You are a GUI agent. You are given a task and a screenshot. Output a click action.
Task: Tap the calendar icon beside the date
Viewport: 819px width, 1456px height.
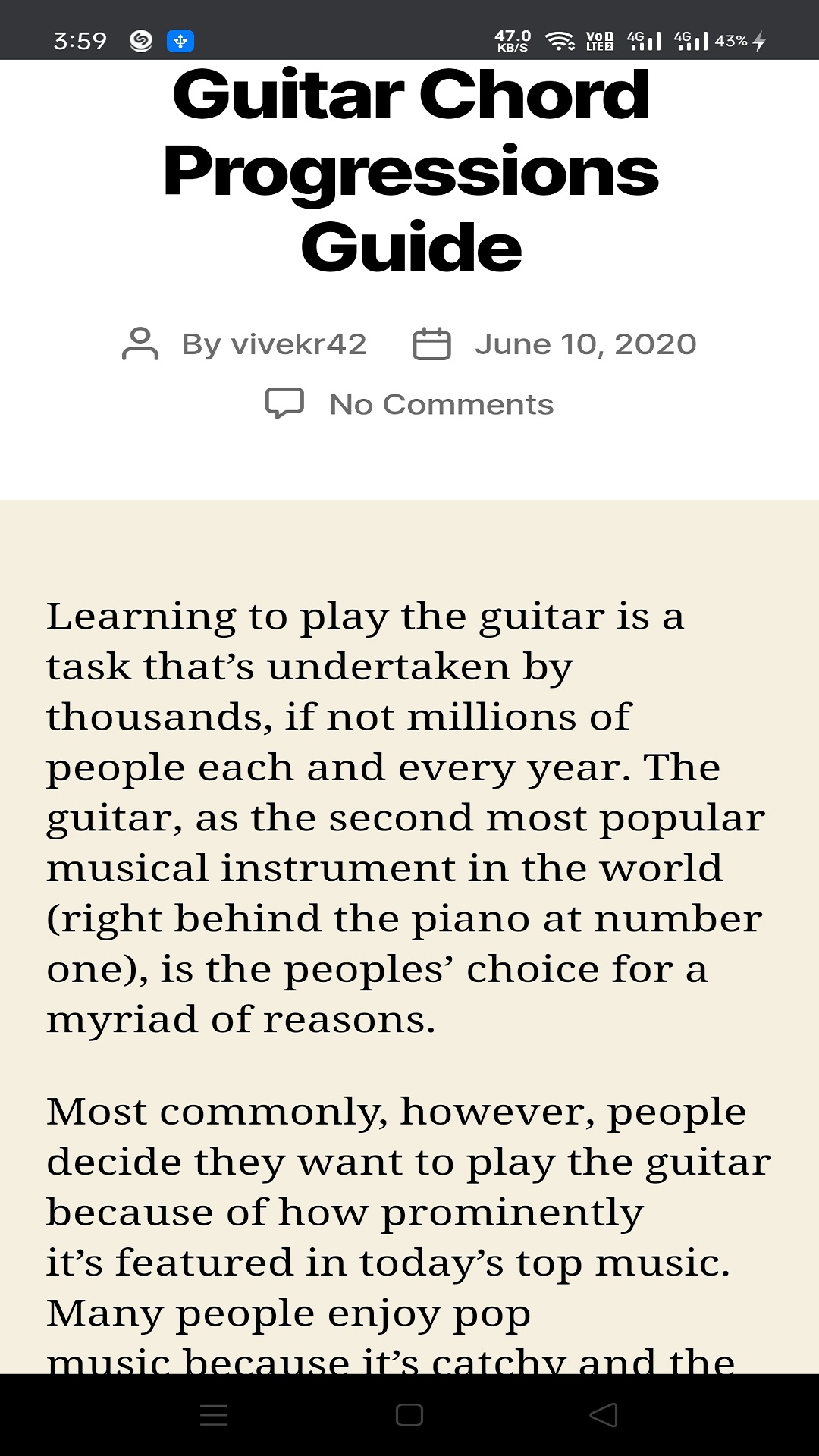coord(431,343)
